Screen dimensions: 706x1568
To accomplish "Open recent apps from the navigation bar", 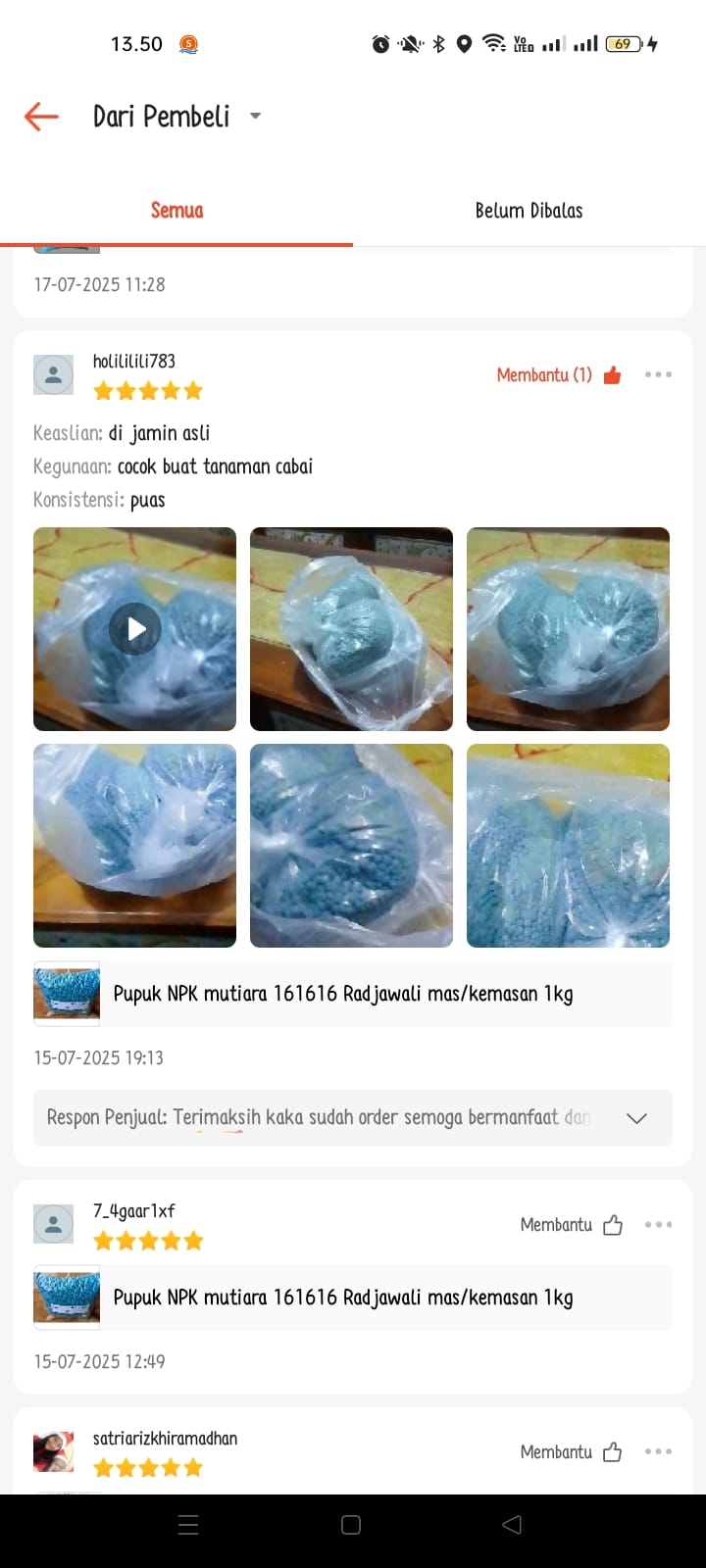I will click(x=188, y=1525).
